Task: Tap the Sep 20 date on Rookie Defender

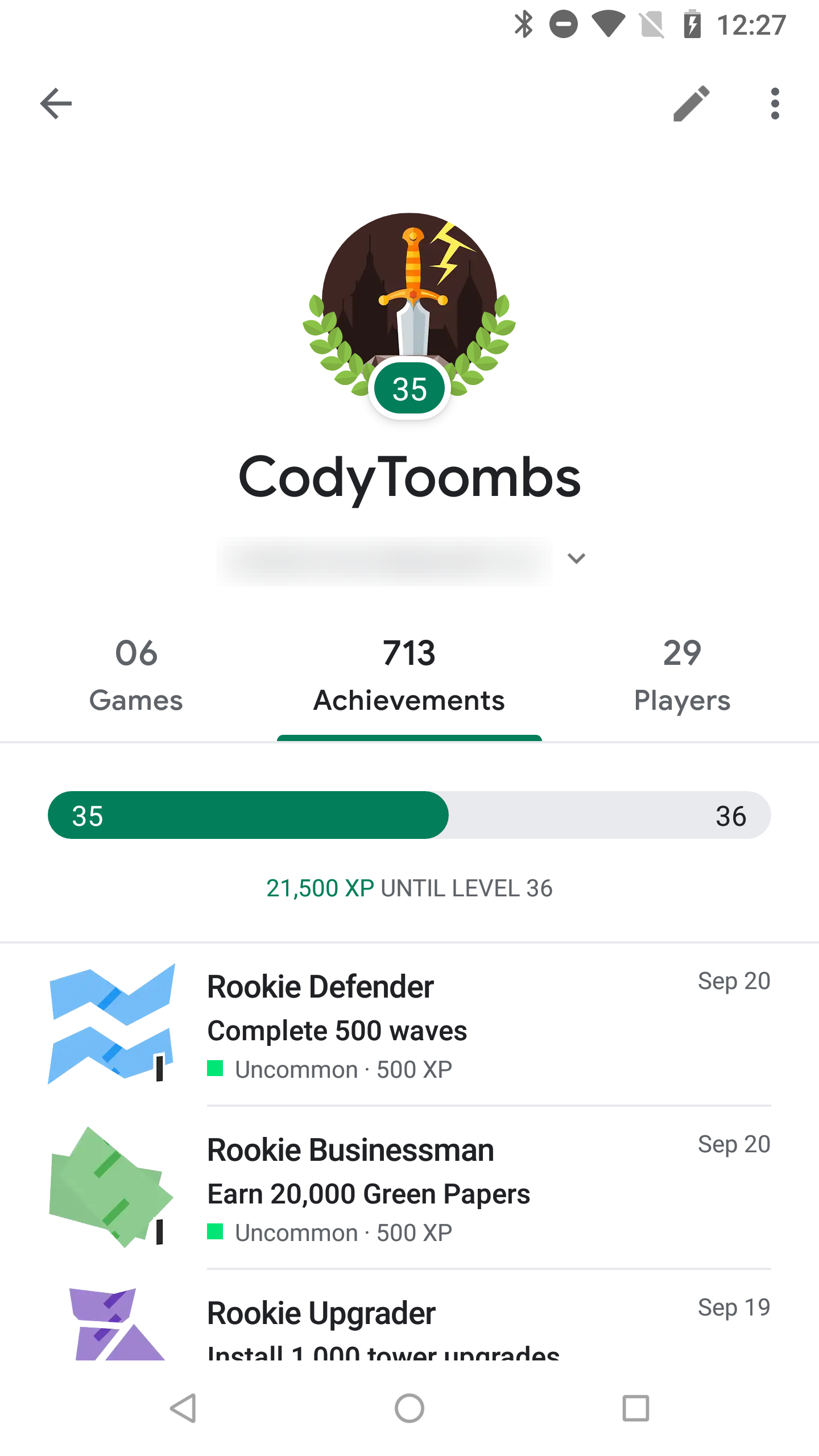Action: 734,981
